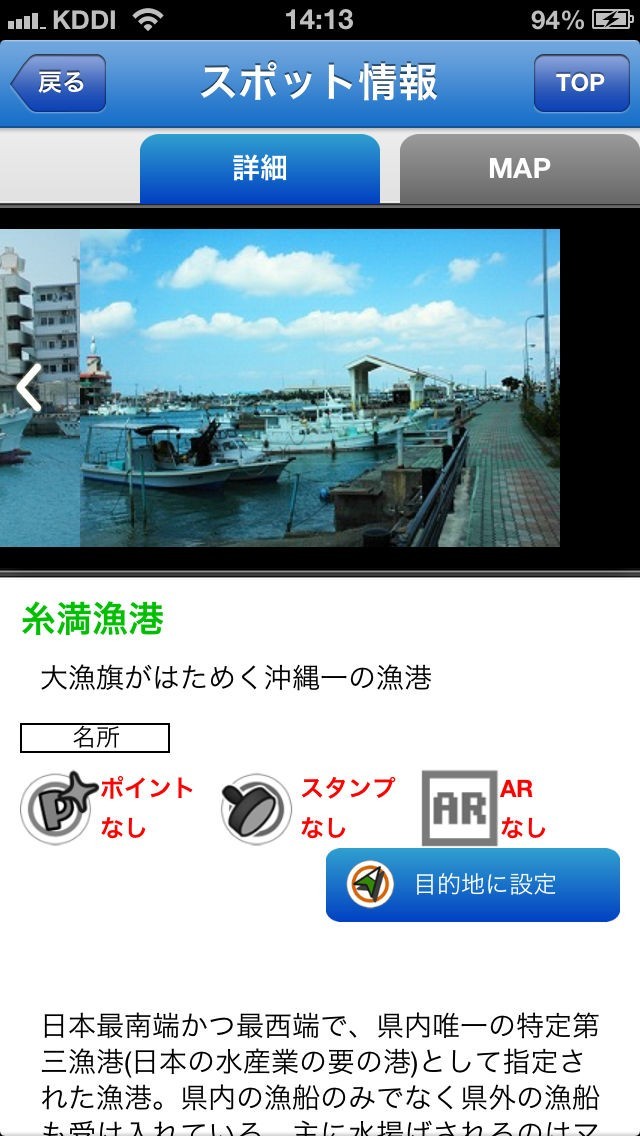This screenshot has width=640, height=1136.
Task: Go back with the 戻る button
Action: tap(58, 83)
